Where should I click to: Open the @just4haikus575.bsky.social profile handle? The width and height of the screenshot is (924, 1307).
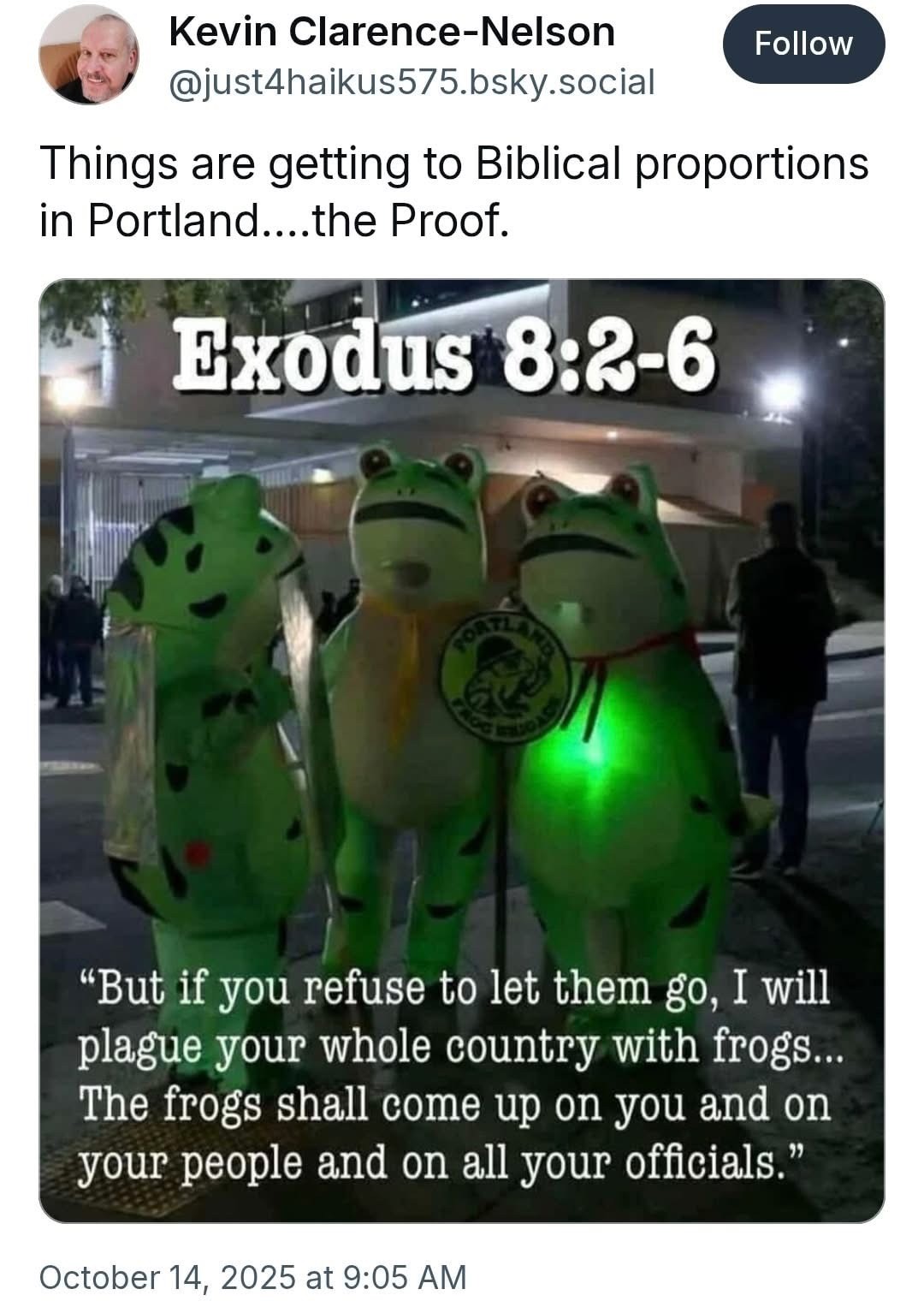tap(412, 82)
